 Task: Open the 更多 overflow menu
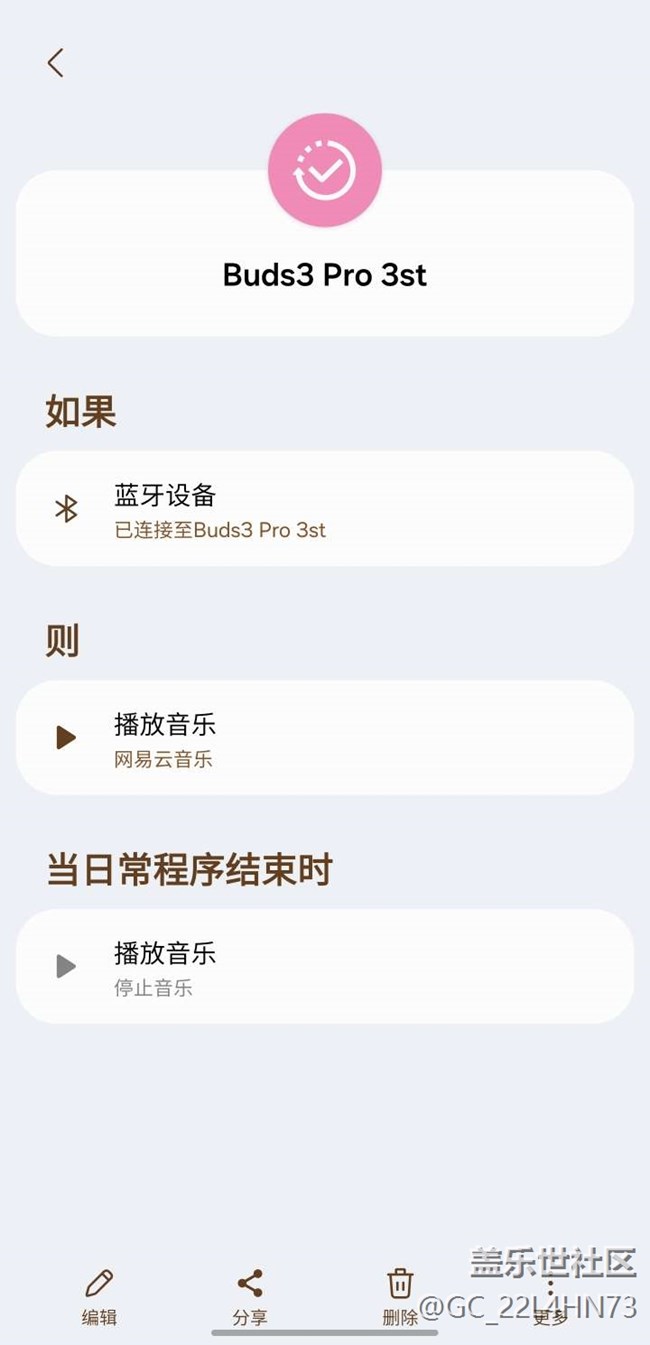(550, 1297)
